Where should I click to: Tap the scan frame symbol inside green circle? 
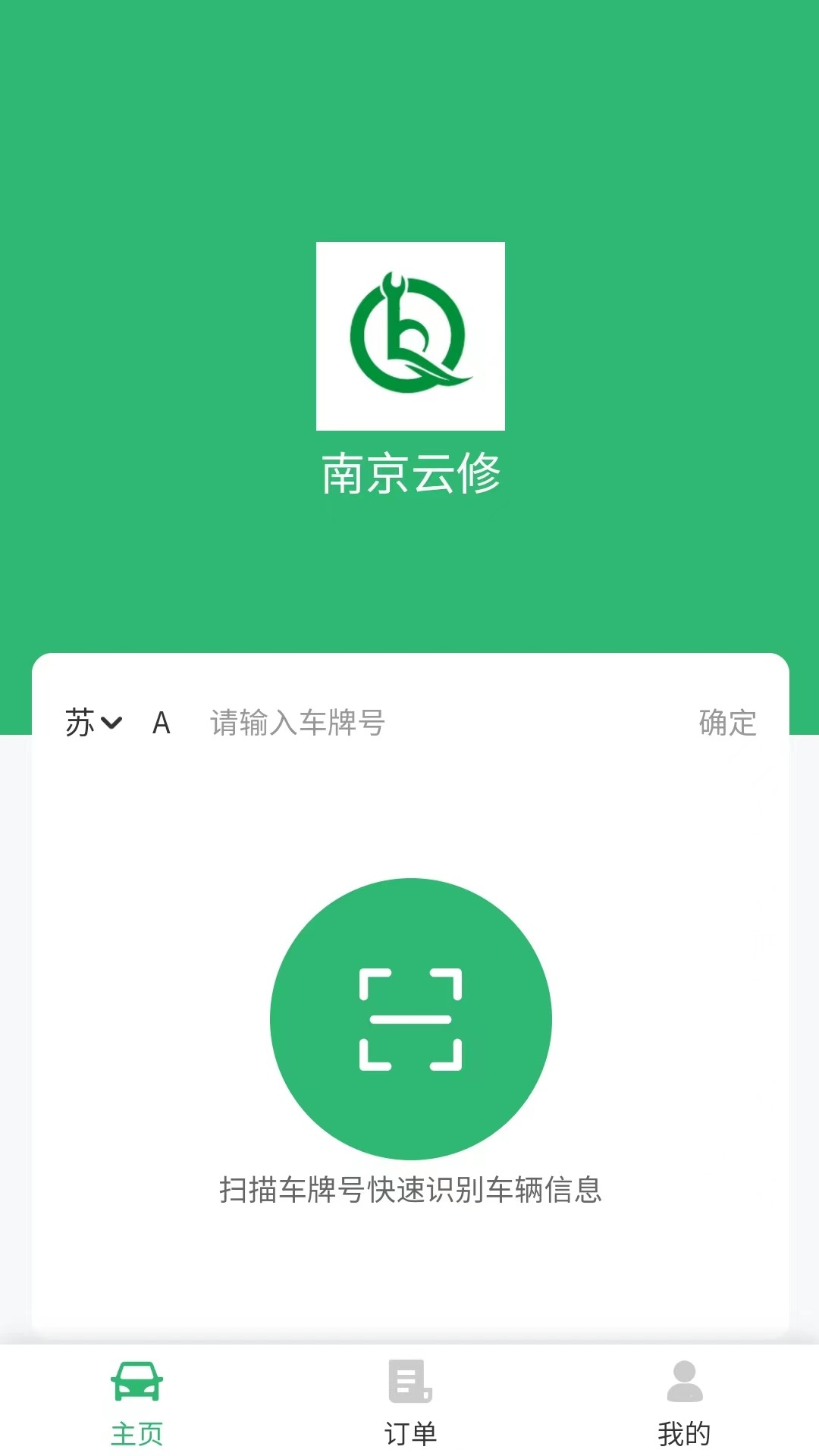tap(409, 1018)
